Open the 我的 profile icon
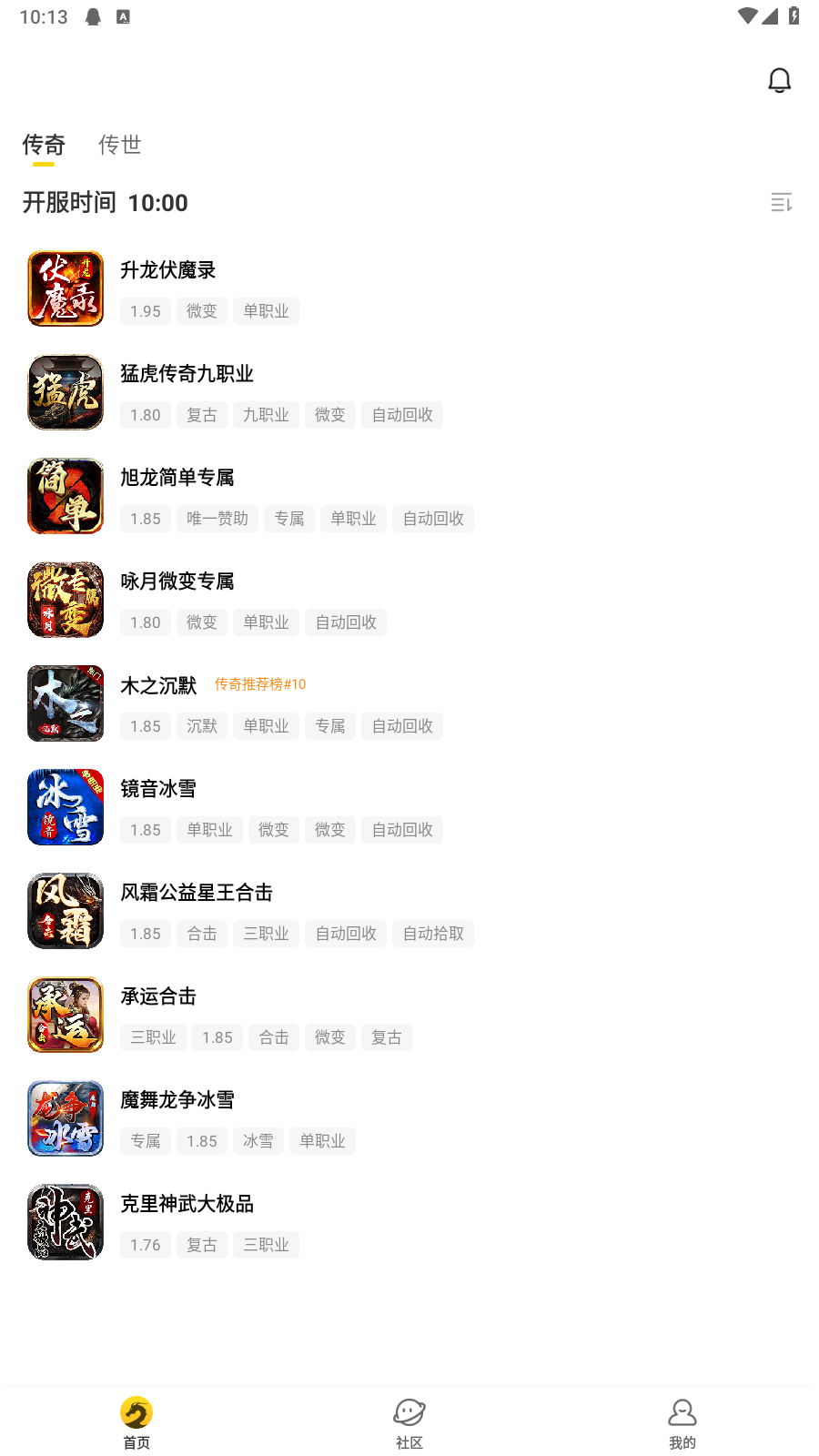The height and width of the screenshot is (1456, 819). [x=682, y=1415]
